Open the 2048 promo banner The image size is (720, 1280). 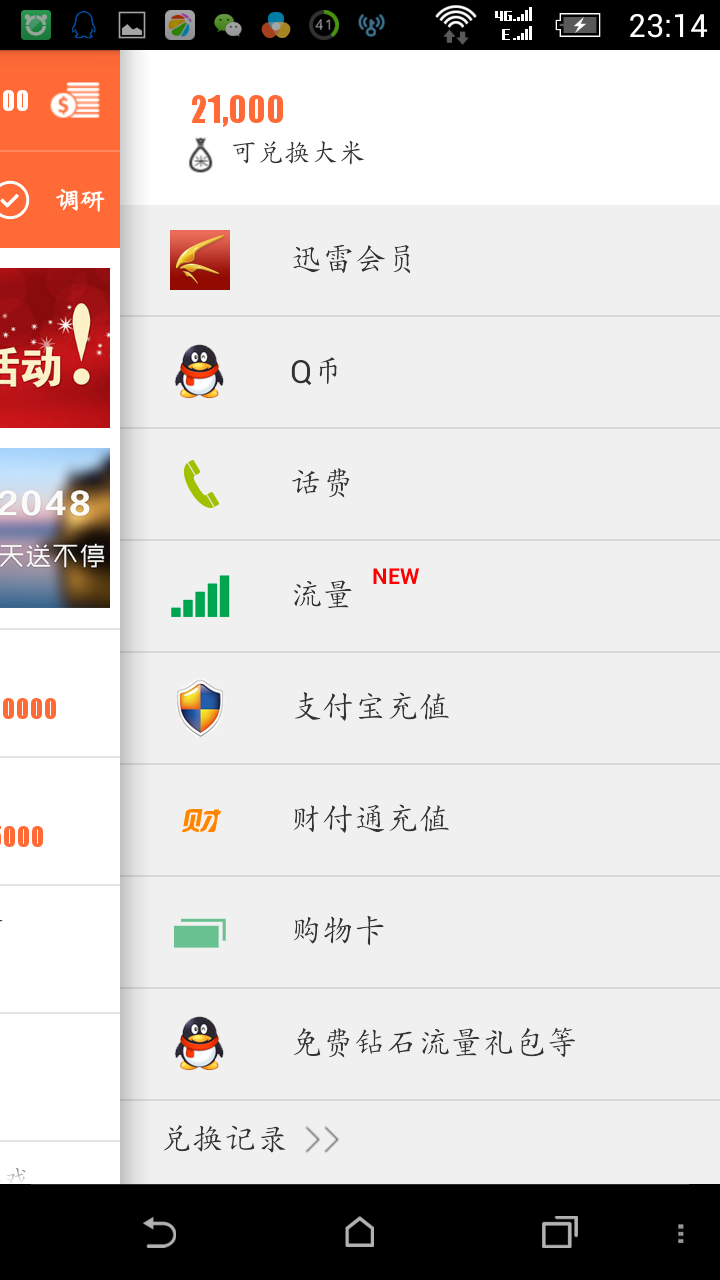(x=55, y=528)
